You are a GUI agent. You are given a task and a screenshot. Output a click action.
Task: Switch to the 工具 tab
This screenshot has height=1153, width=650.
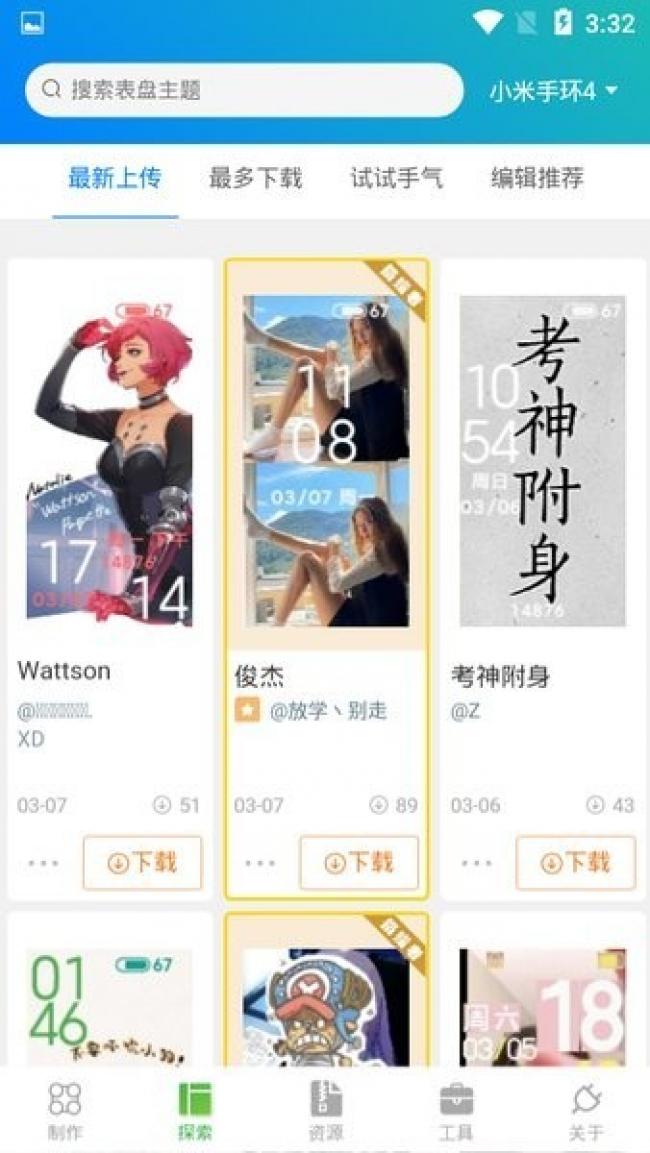pos(456,1110)
